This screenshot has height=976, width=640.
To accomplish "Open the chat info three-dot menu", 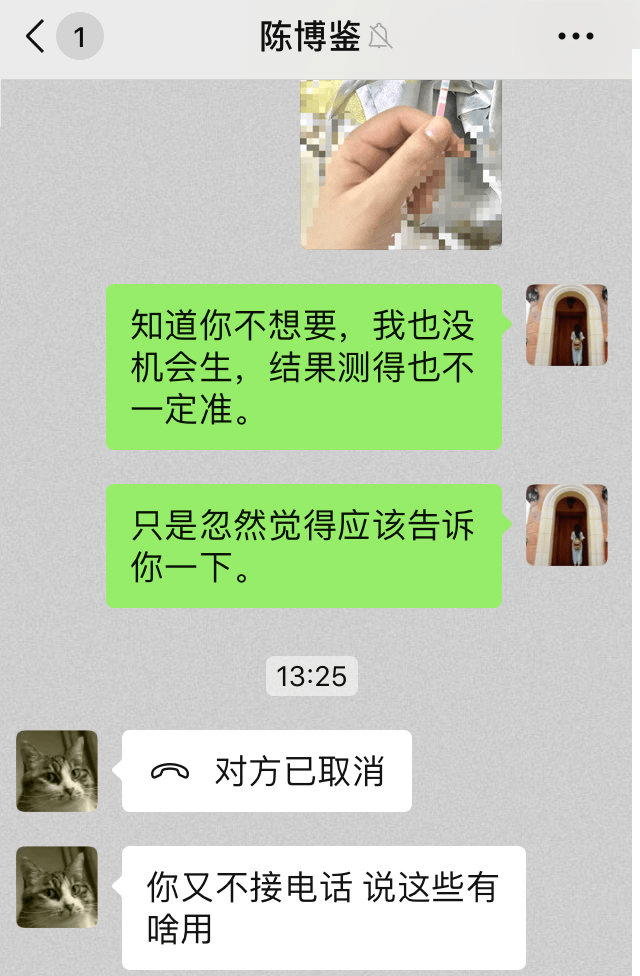I will [575, 38].
